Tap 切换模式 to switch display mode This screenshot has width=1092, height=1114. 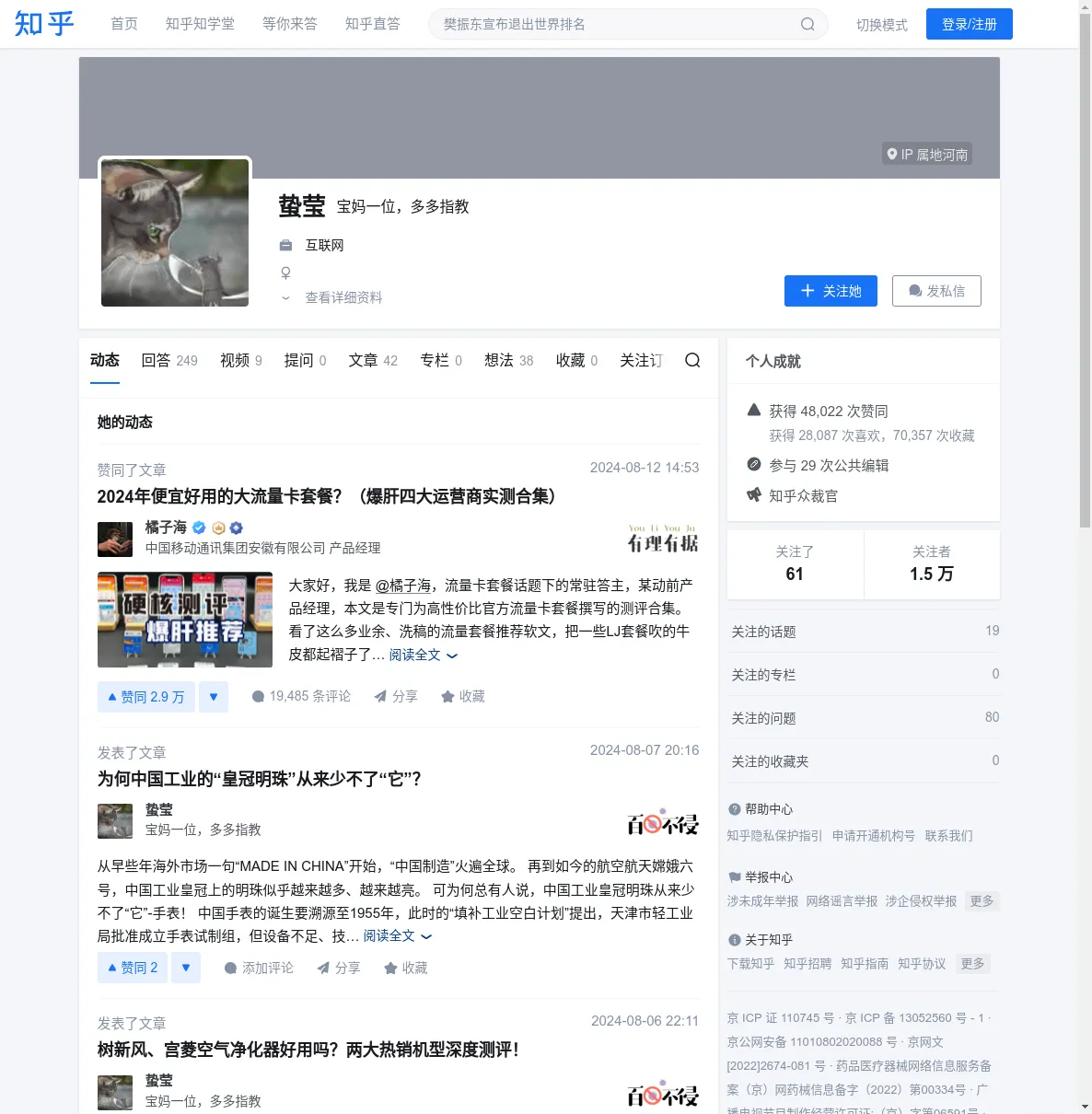pos(881,25)
